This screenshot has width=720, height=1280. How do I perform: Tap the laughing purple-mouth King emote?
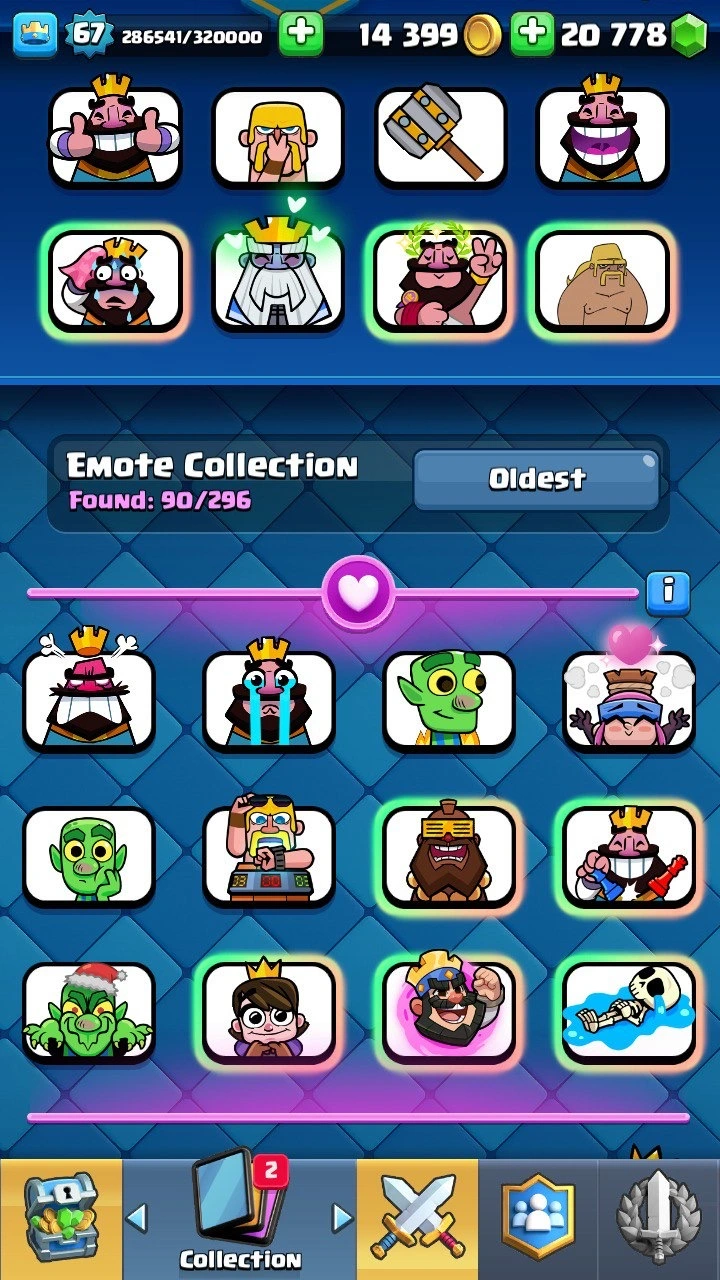click(602, 135)
